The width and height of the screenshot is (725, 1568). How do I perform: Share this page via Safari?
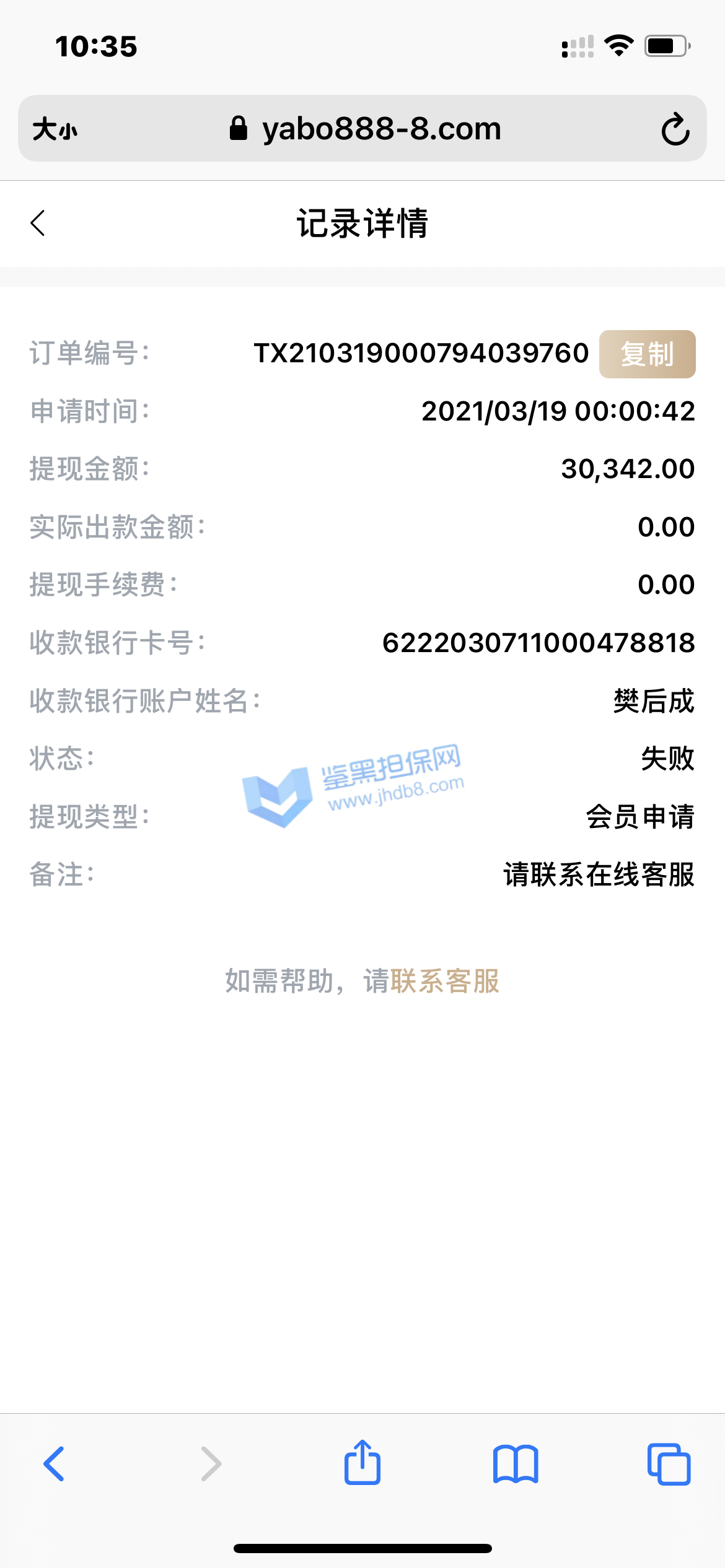tap(362, 1463)
